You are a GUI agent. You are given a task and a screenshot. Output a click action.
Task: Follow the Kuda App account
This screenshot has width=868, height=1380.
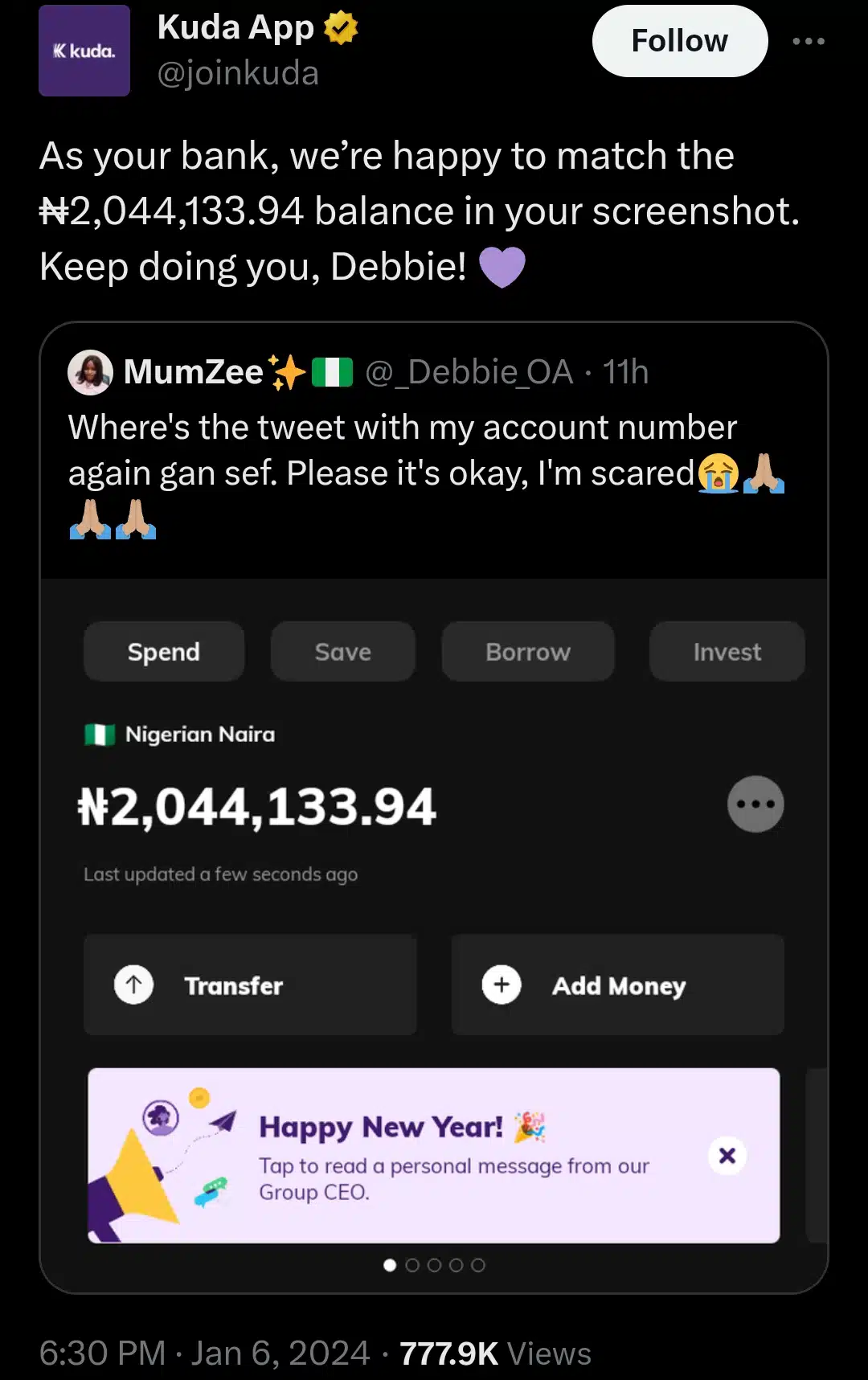click(x=679, y=41)
